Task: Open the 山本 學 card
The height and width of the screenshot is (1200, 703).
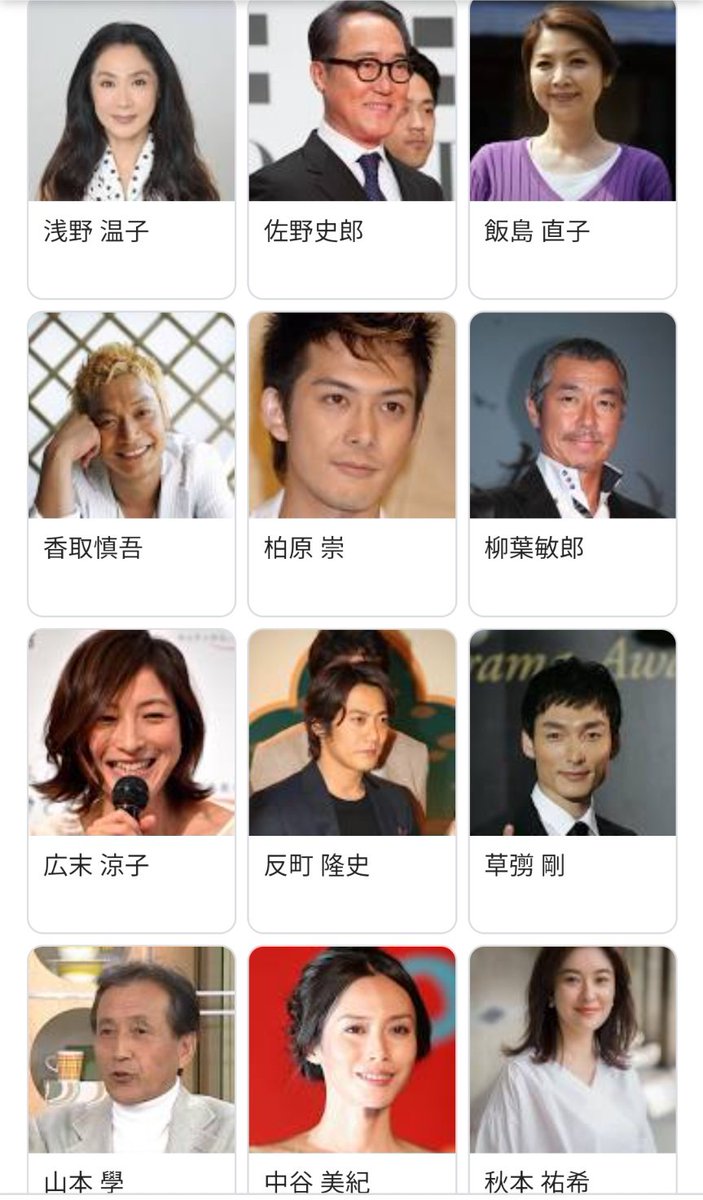Action: [x=131, y=1070]
